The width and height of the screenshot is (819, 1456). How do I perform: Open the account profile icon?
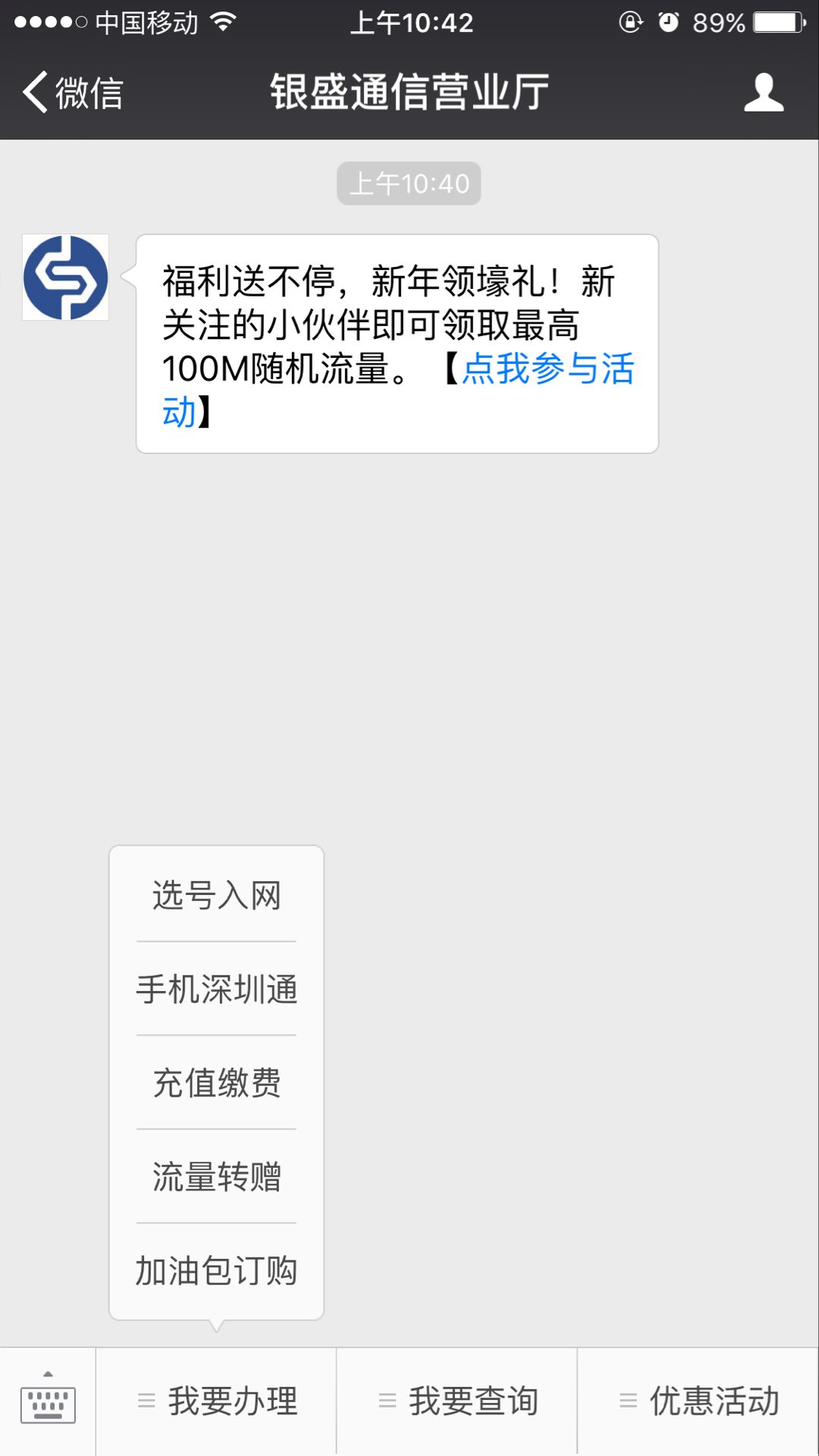point(763,93)
